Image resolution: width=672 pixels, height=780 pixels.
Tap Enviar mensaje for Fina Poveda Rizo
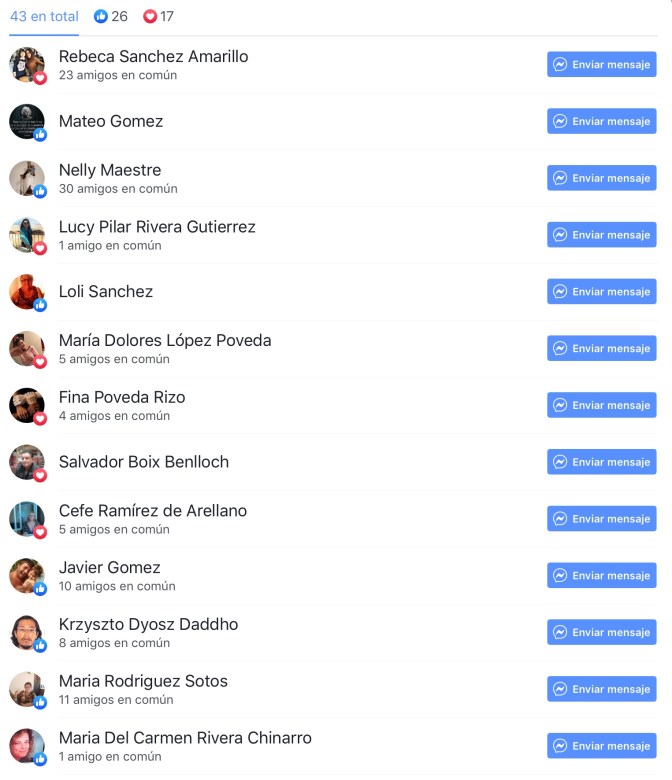601,405
